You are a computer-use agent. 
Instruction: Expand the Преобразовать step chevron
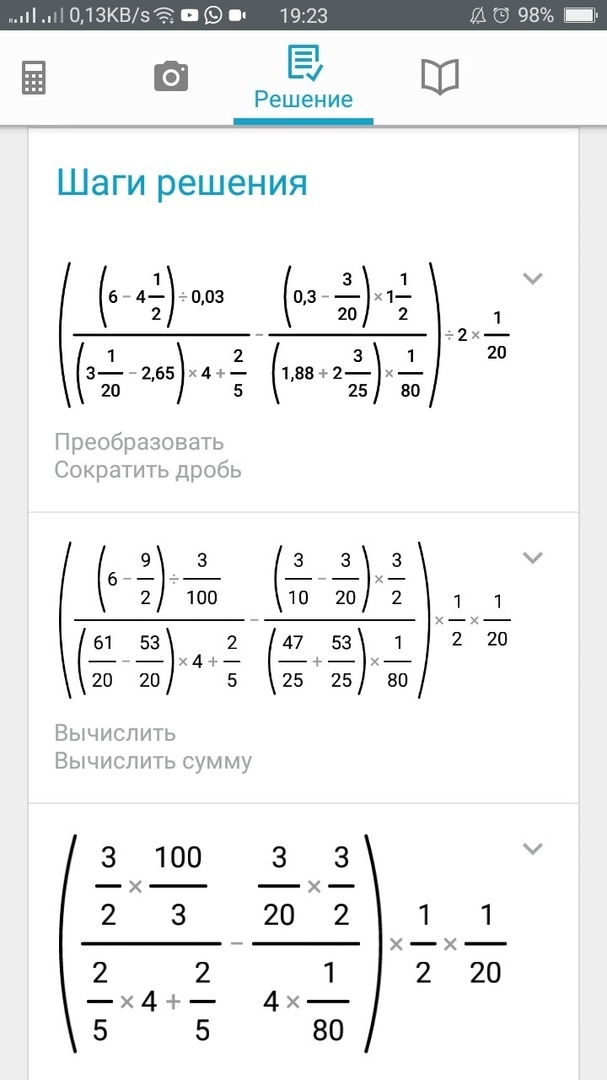(533, 278)
